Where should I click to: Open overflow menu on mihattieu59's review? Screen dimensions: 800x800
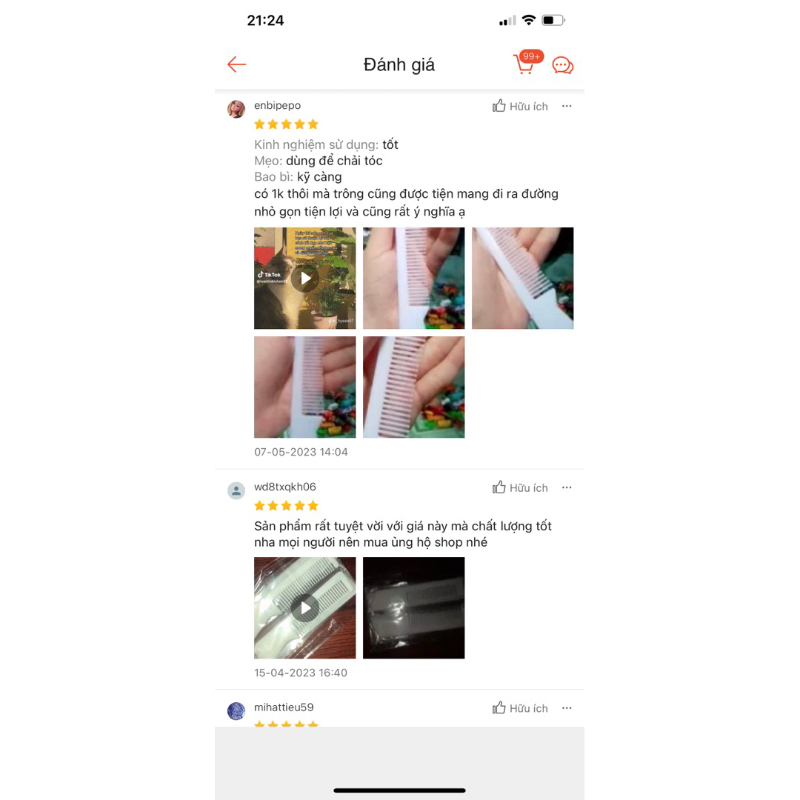567,708
